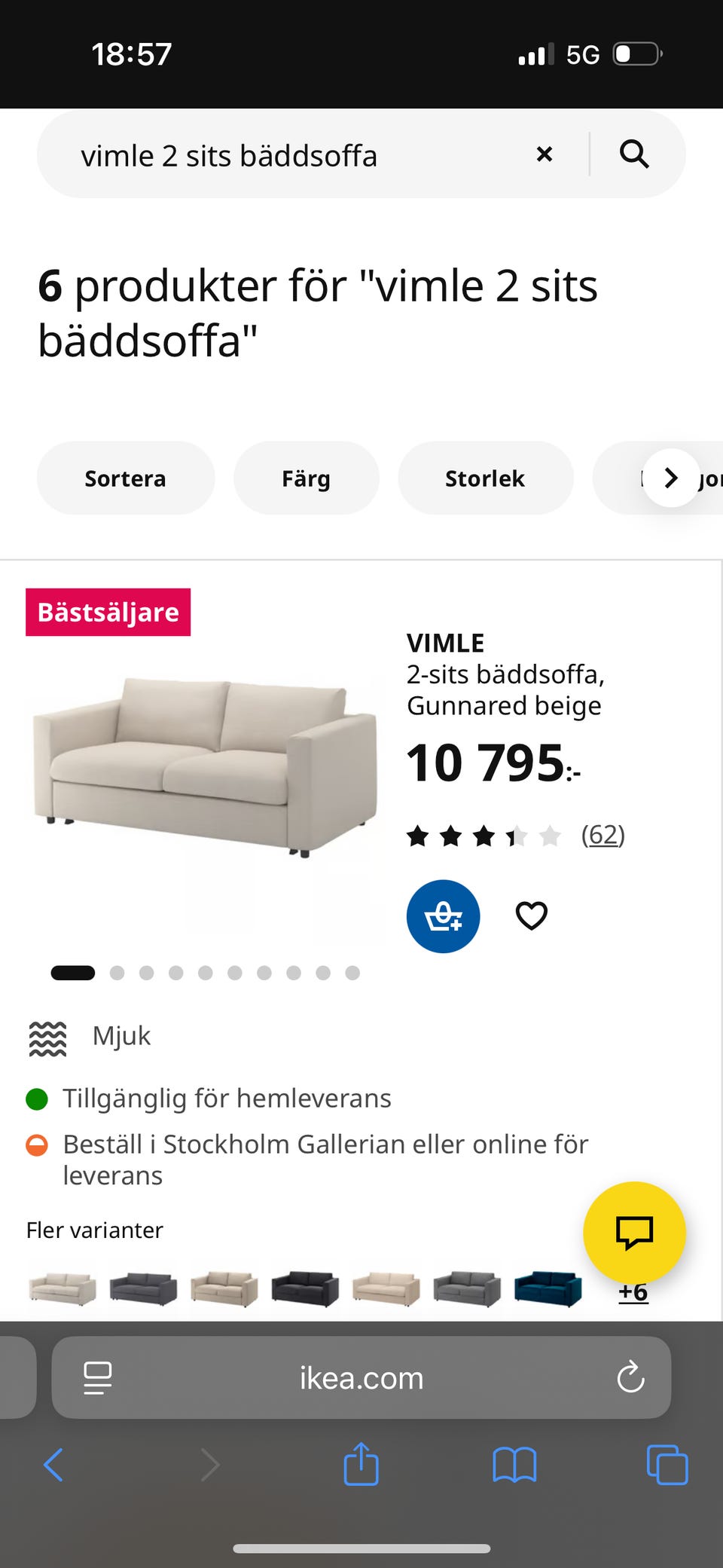Open the yellow chat bubble

point(634,1233)
